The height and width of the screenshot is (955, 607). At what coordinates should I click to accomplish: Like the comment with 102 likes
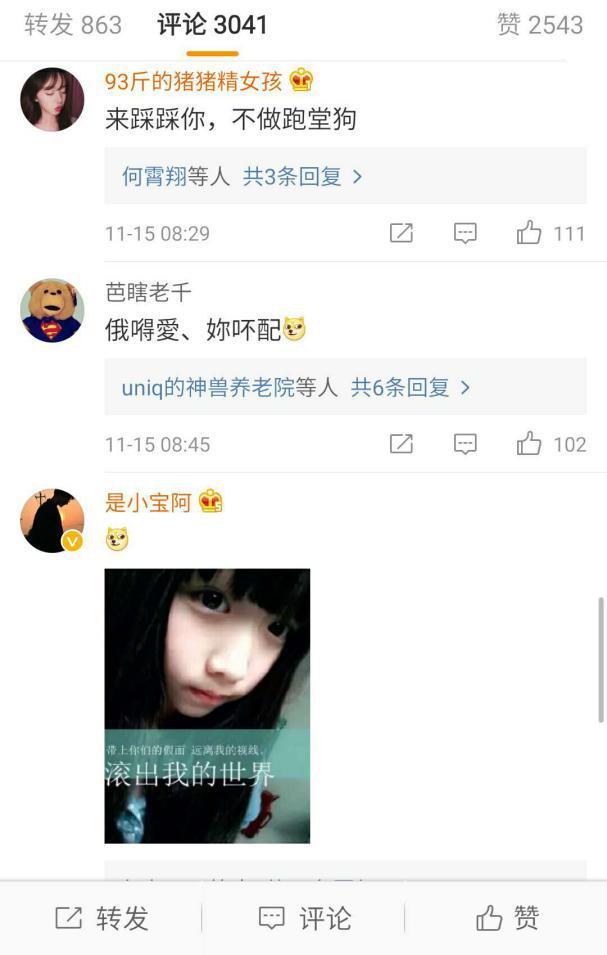pos(529,445)
